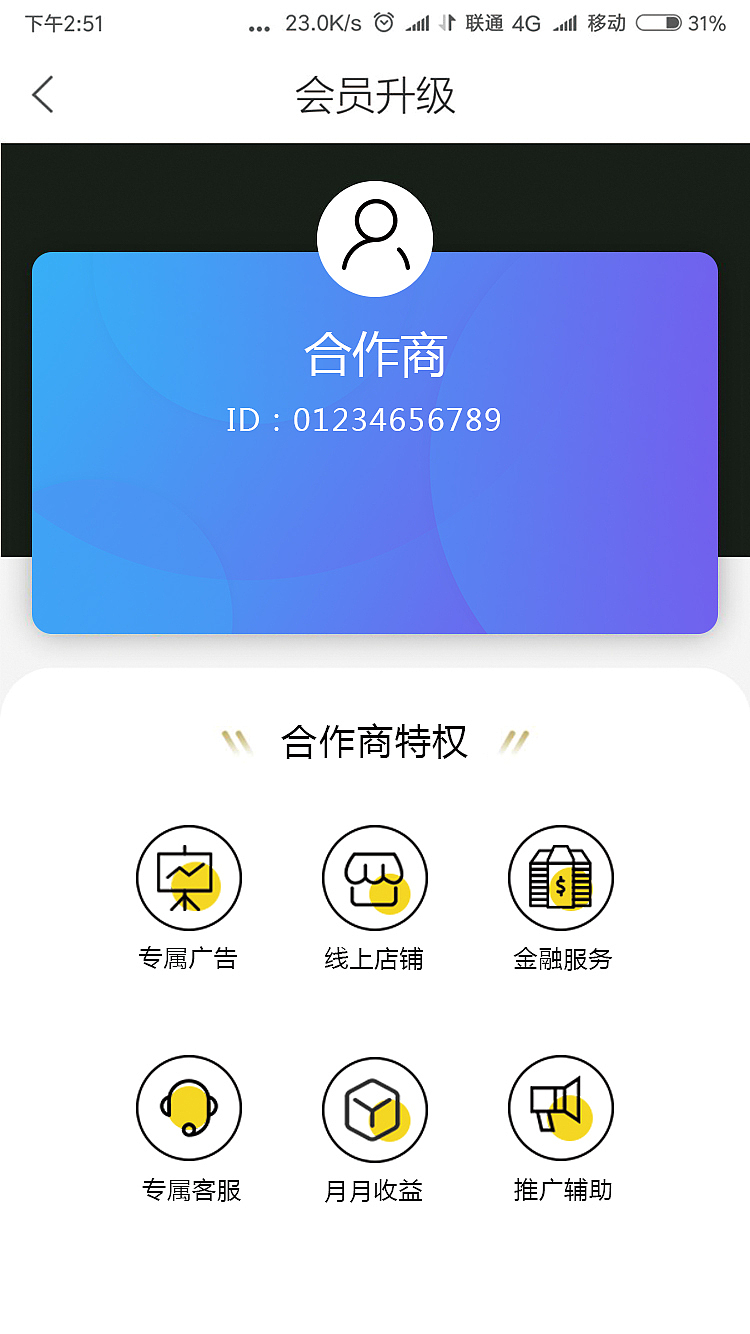Select the 会员升级 page title
750x1334 pixels.
[375, 95]
